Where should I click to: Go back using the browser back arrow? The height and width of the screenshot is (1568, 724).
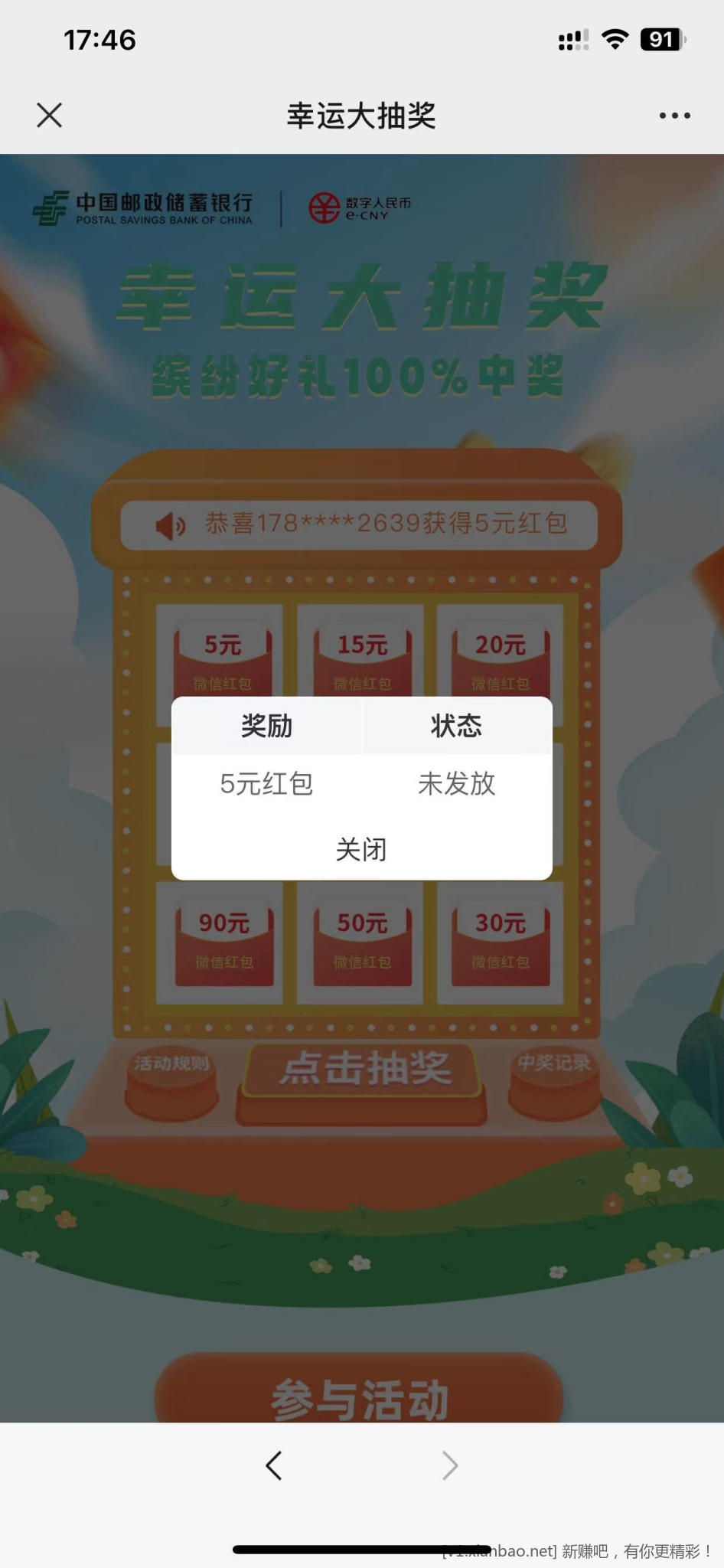coord(274,1465)
